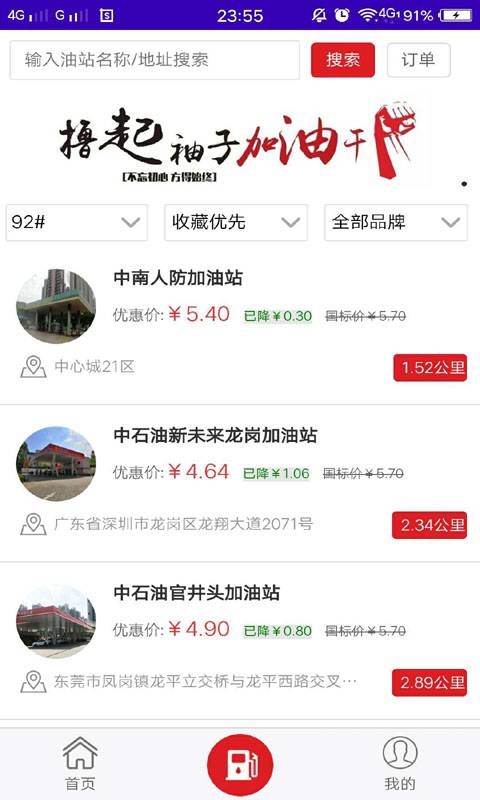Open 中南人防加油站 station details

(x=240, y=326)
